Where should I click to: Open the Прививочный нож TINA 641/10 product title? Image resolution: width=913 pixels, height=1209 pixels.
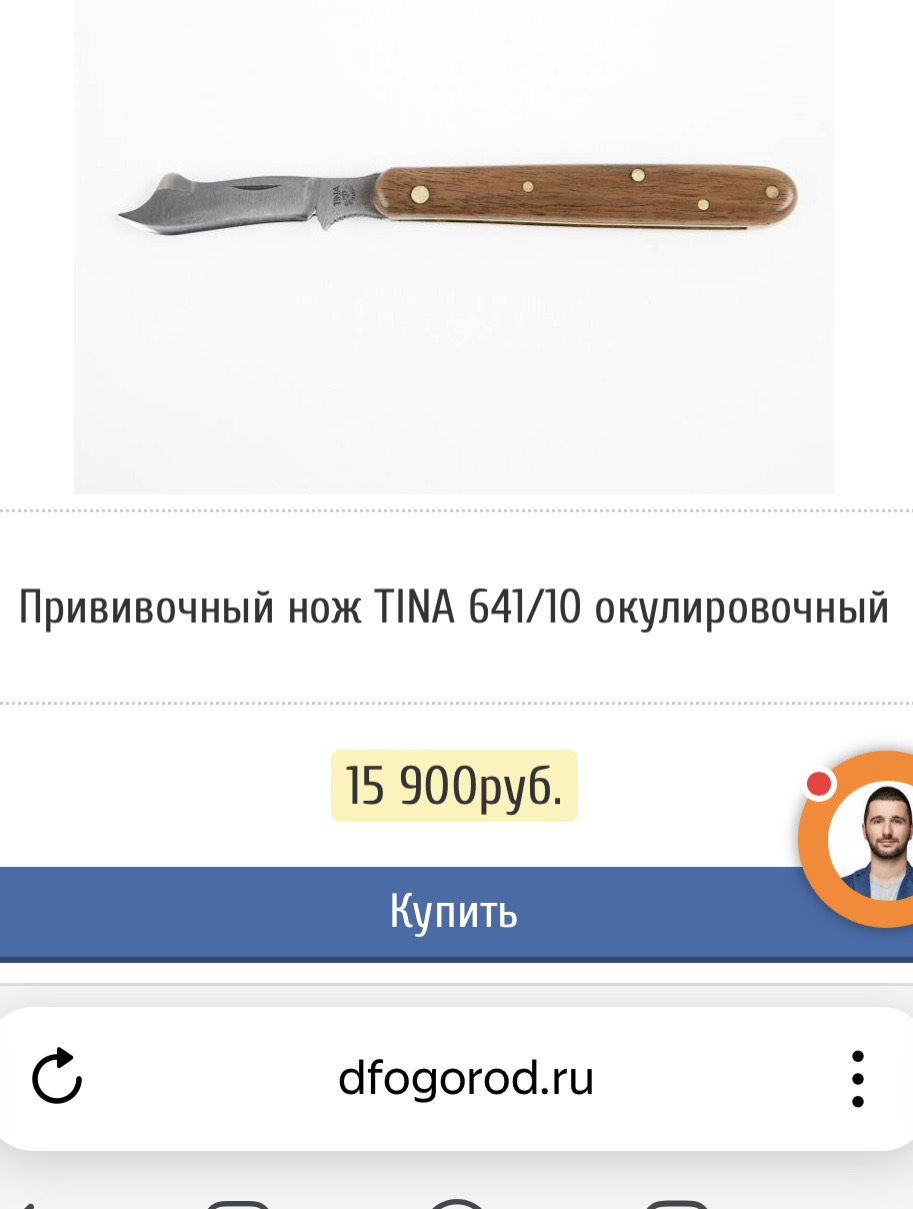pos(454,607)
